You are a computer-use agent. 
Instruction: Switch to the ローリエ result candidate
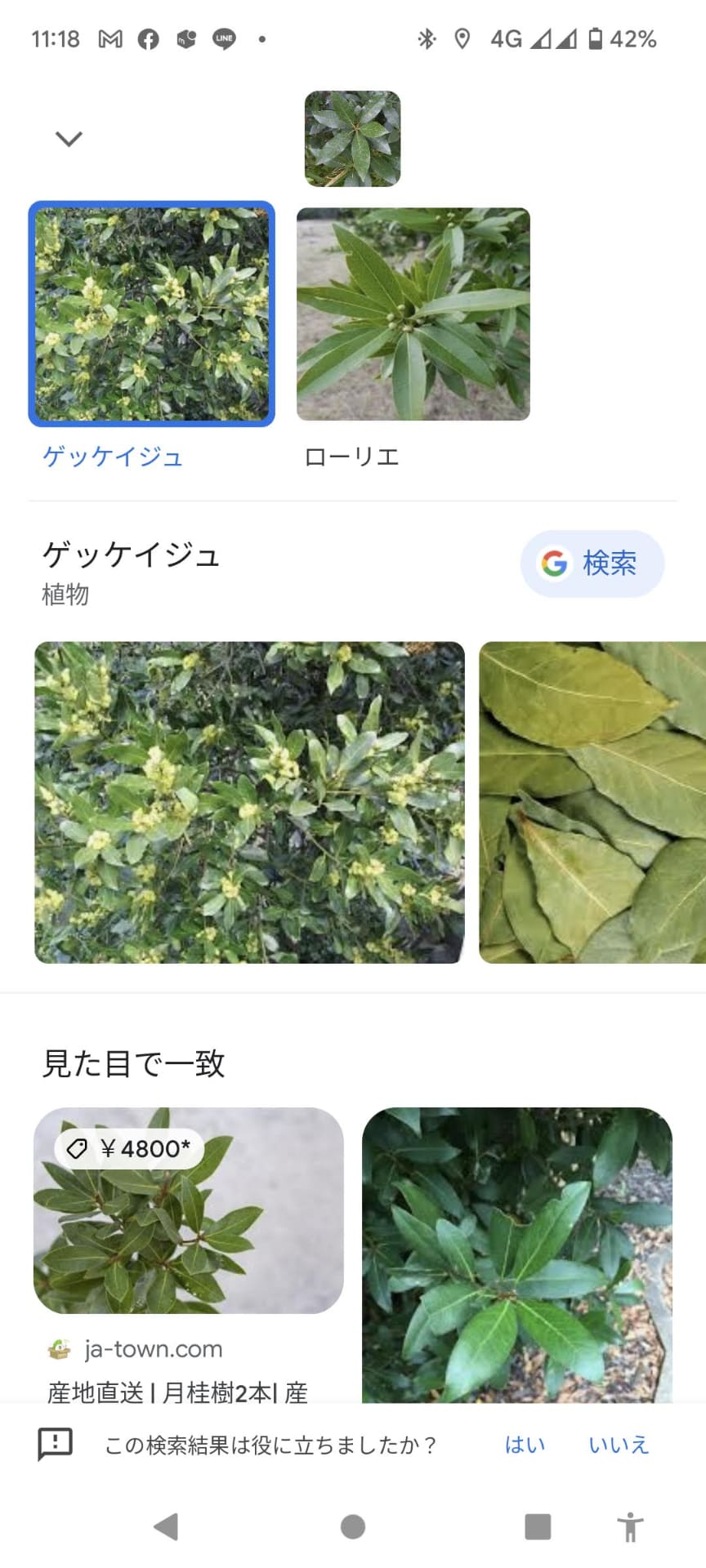(413, 314)
